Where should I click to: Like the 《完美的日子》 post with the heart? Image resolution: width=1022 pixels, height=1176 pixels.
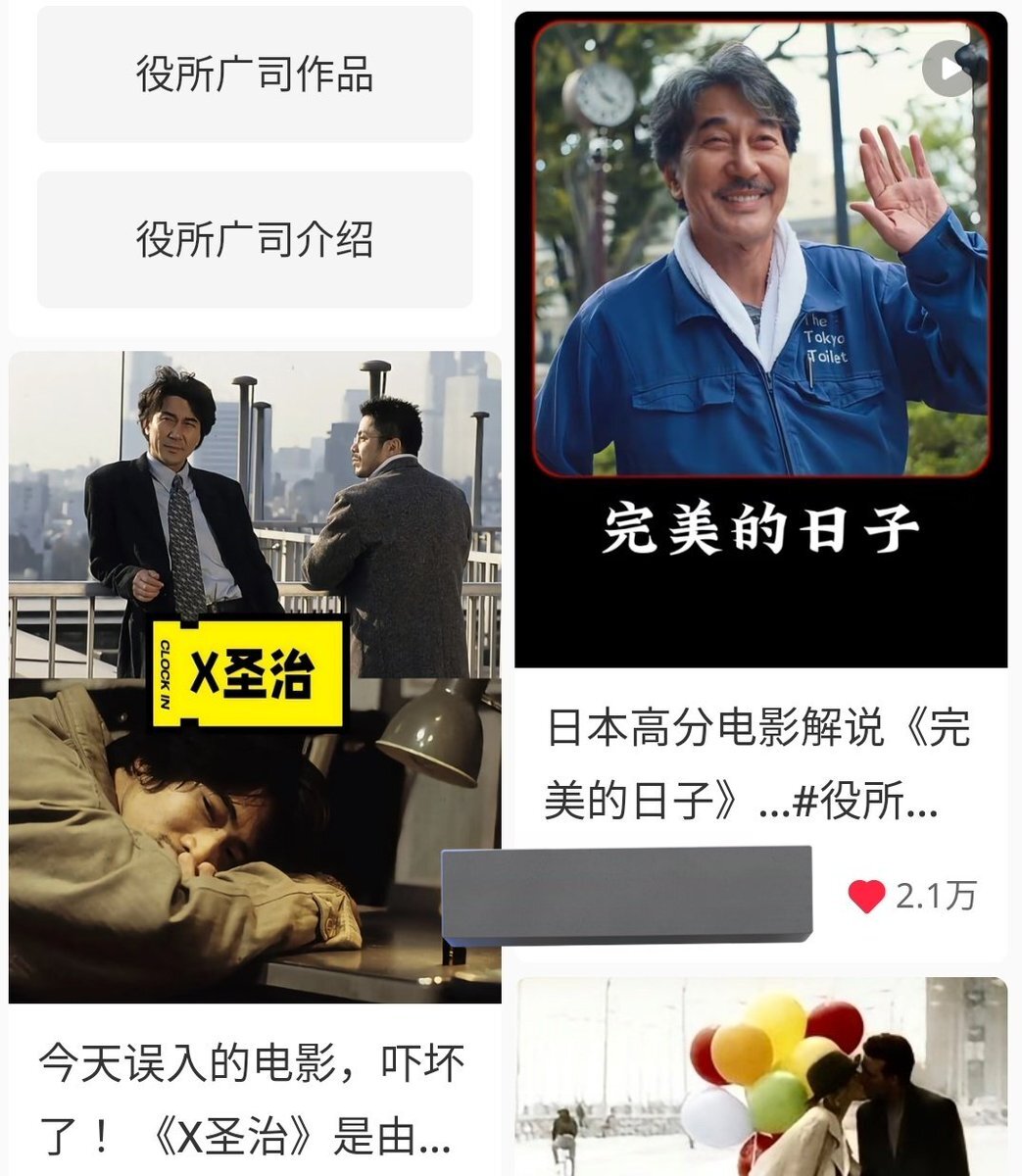tap(866, 896)
